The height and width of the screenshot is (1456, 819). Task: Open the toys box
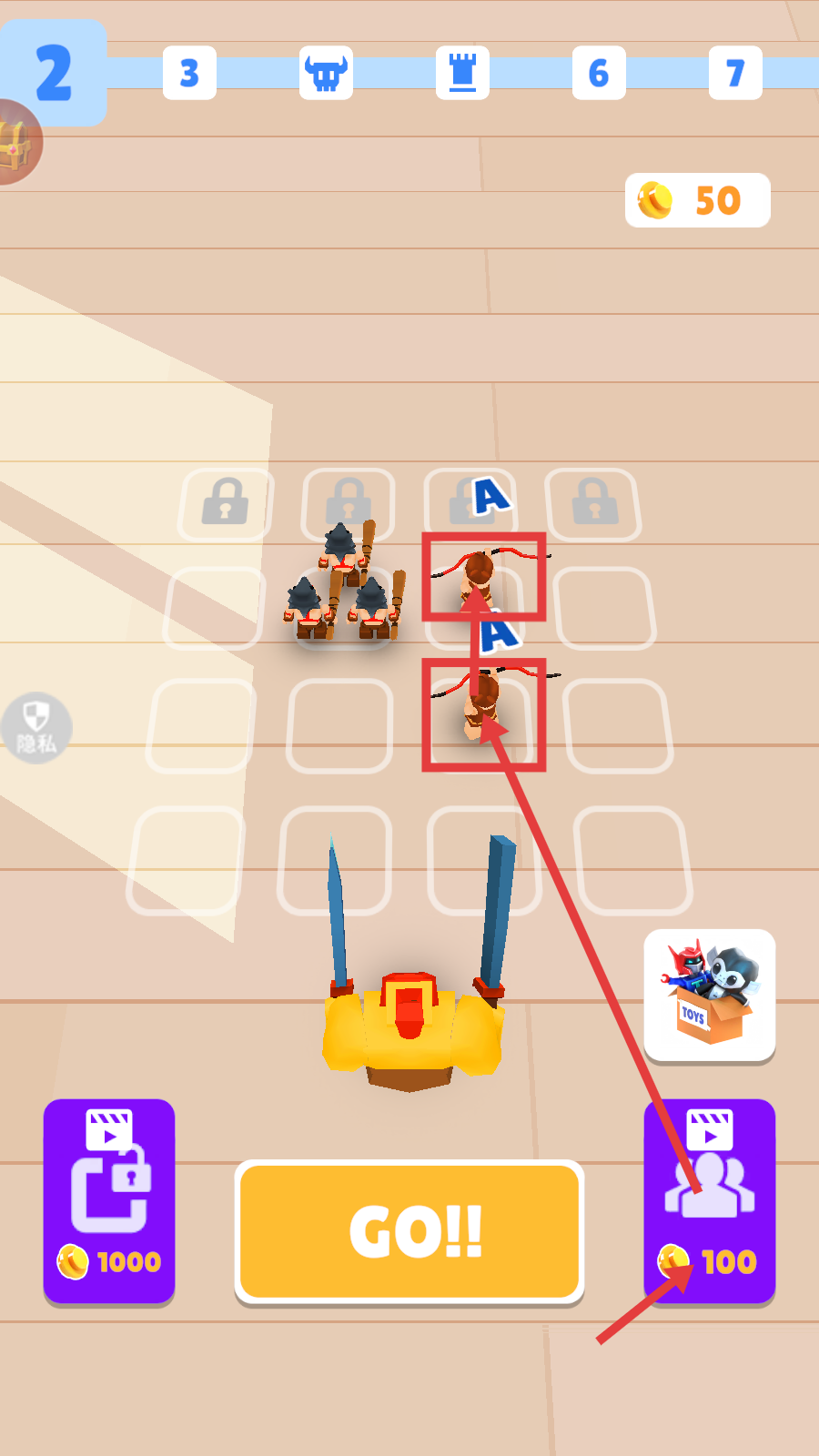click(x=710, y=995)
